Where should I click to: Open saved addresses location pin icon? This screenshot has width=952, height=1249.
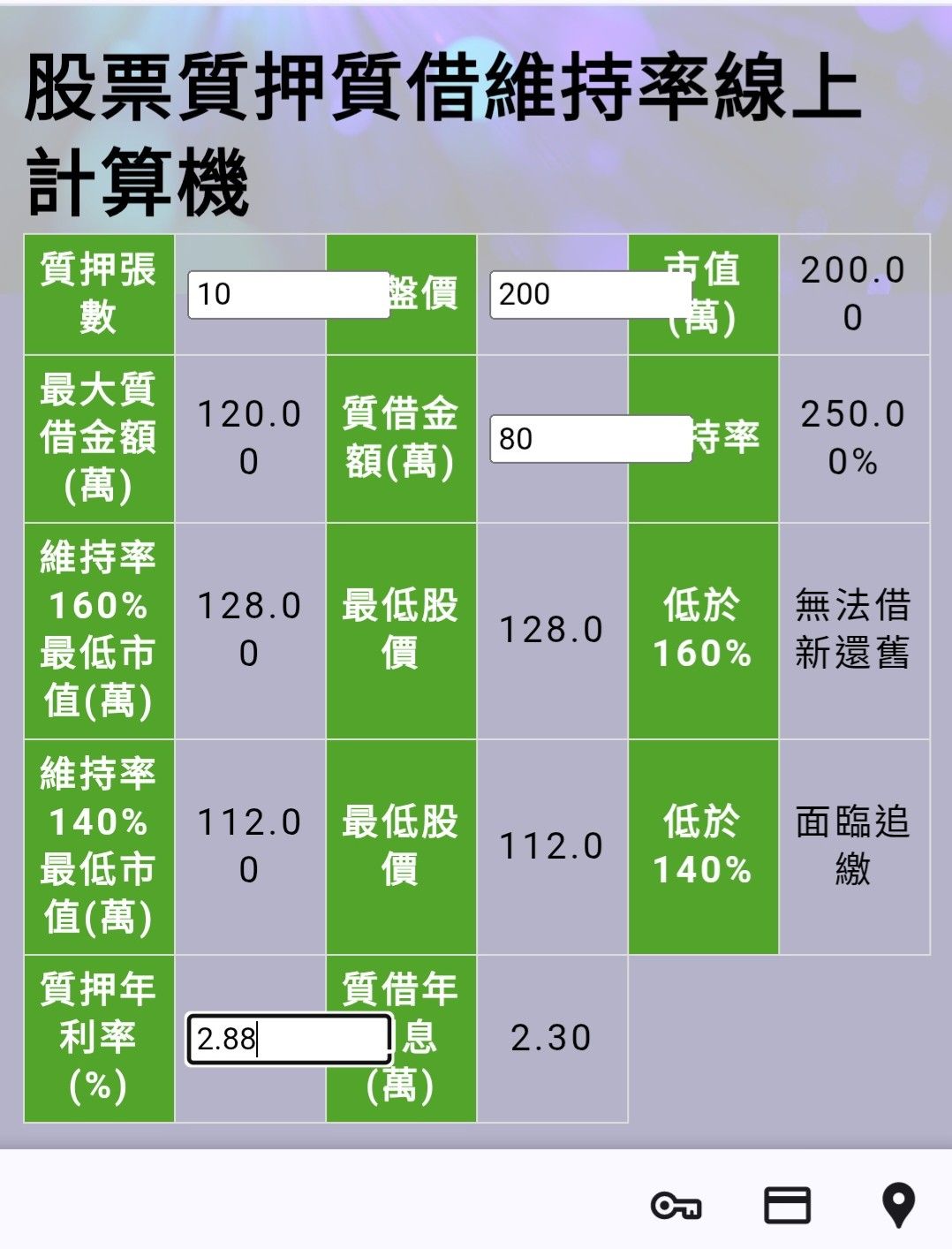tap(899, 1206)
